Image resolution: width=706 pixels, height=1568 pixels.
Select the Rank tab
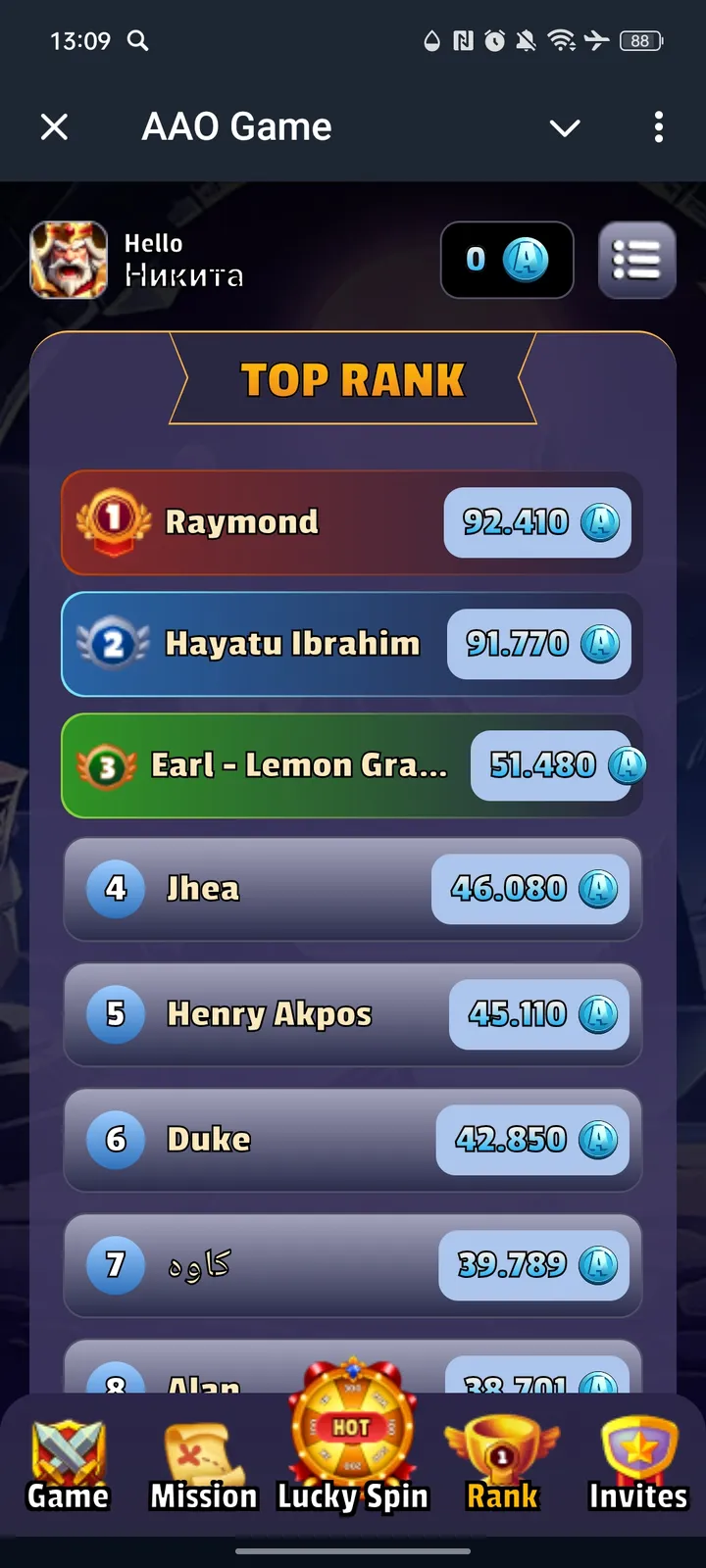coord(502,1464)
